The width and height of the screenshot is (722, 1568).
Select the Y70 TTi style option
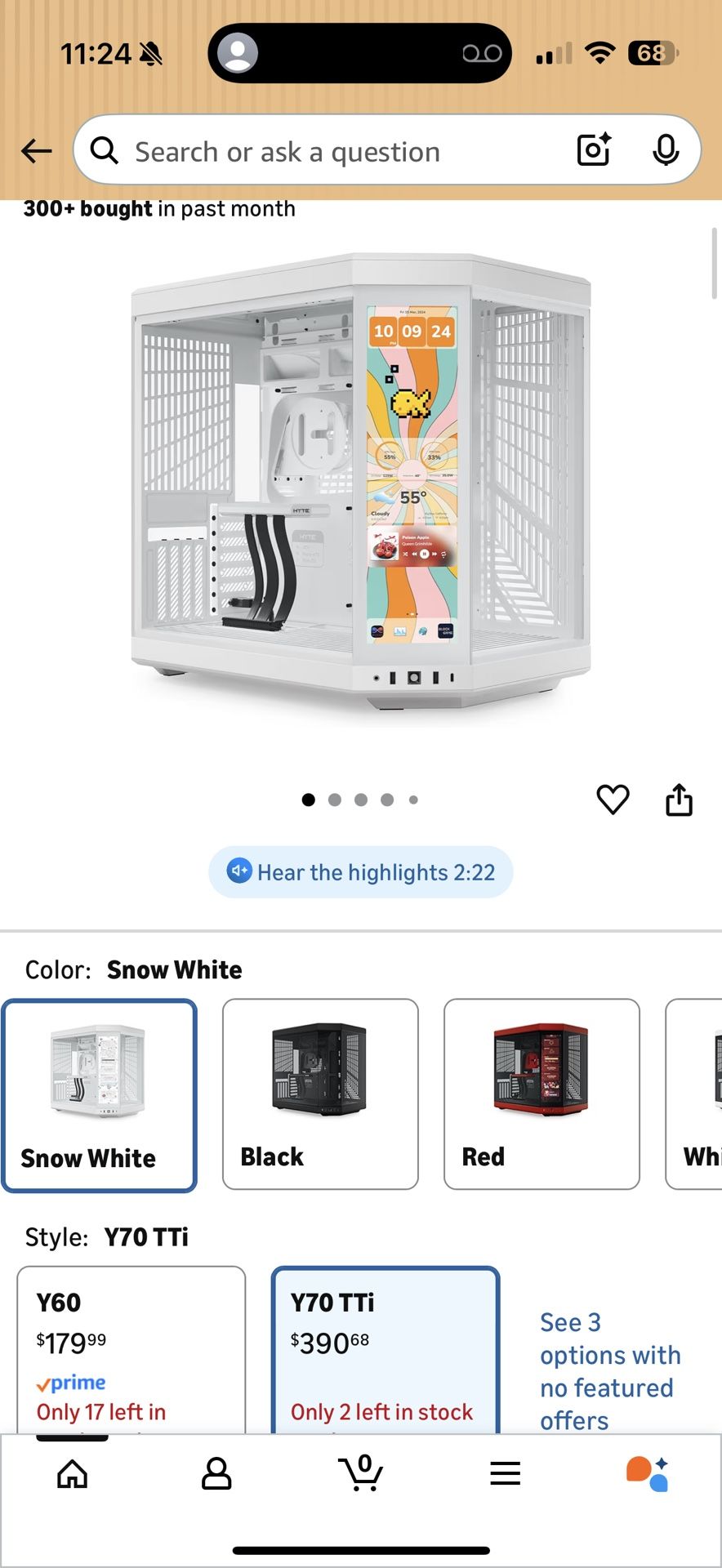[385, 1347]
